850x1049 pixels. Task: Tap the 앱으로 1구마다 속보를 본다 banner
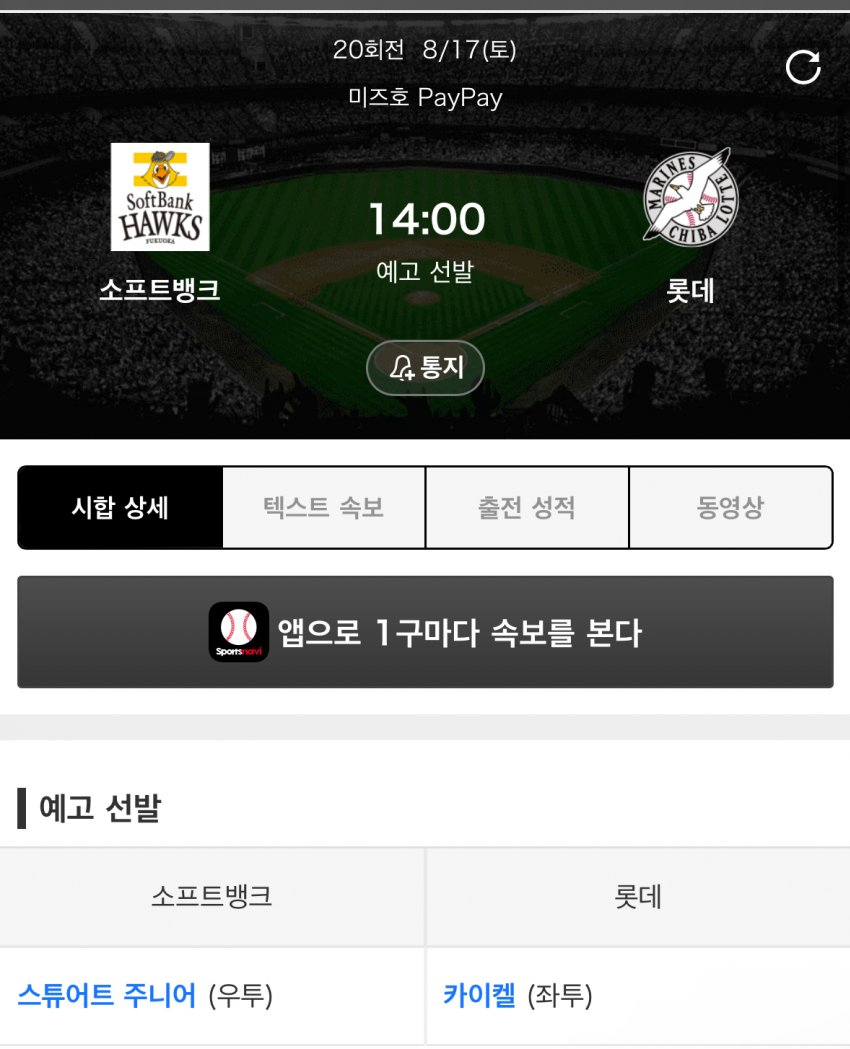point(425,632)
